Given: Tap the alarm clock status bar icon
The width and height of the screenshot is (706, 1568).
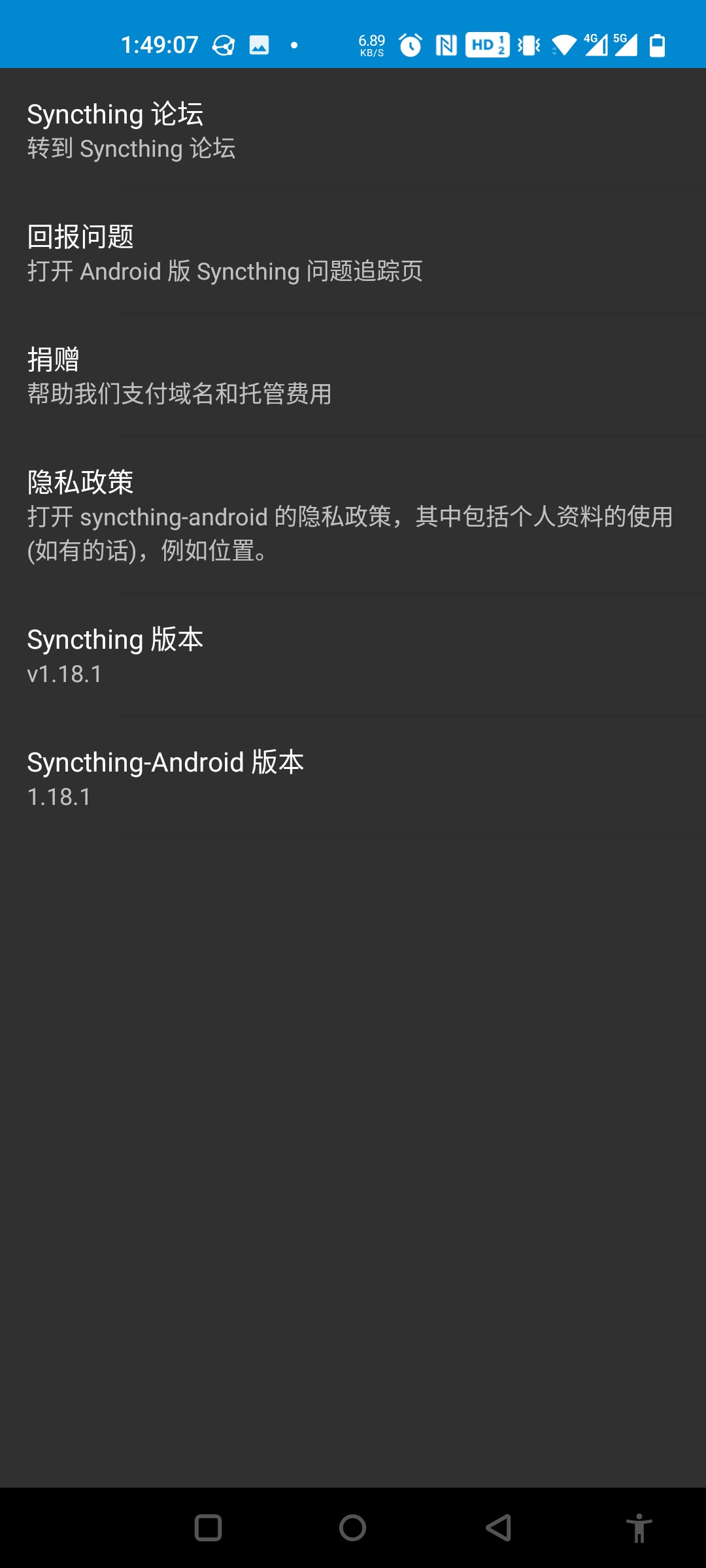Looking at the screenshot, I should tap(411, 44).
